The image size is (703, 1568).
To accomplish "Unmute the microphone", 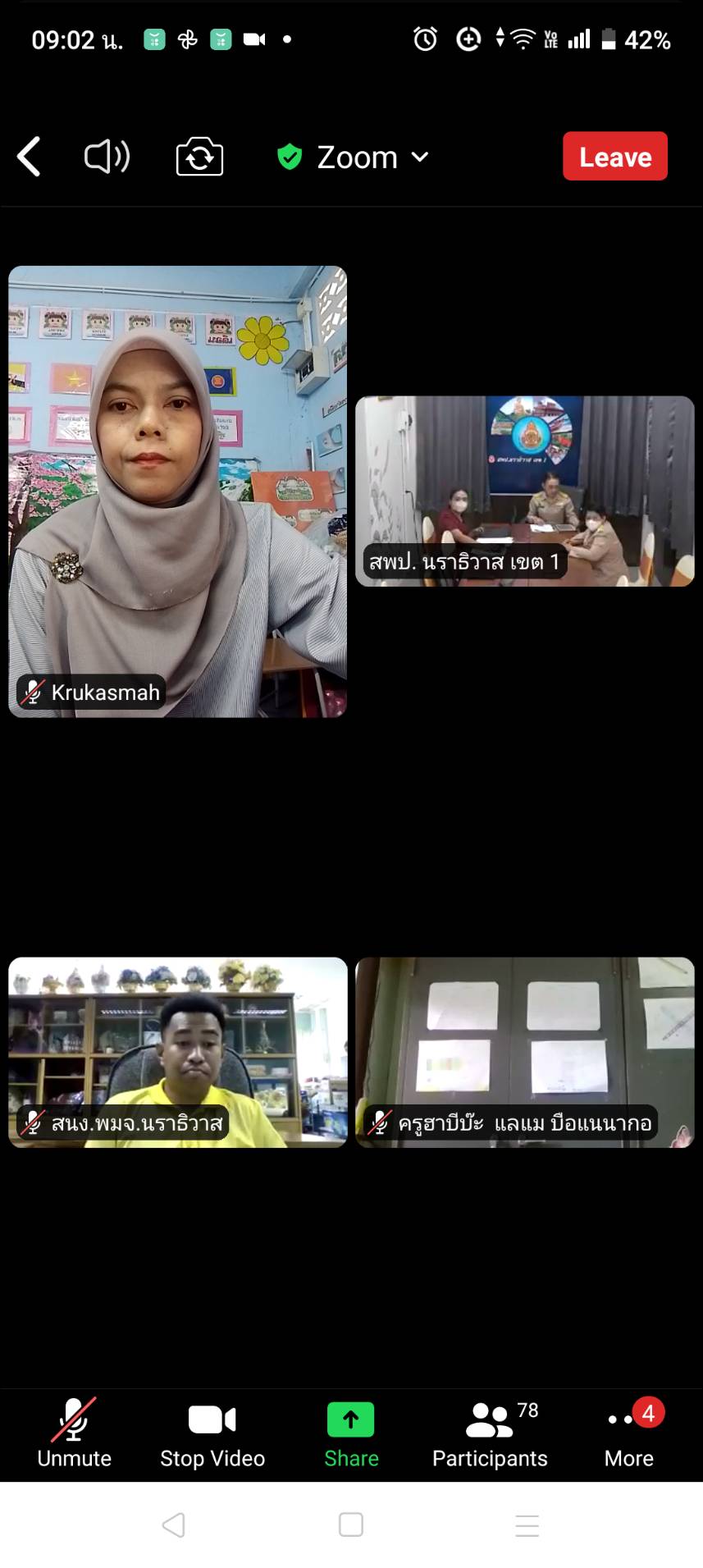I will 74,1433.
